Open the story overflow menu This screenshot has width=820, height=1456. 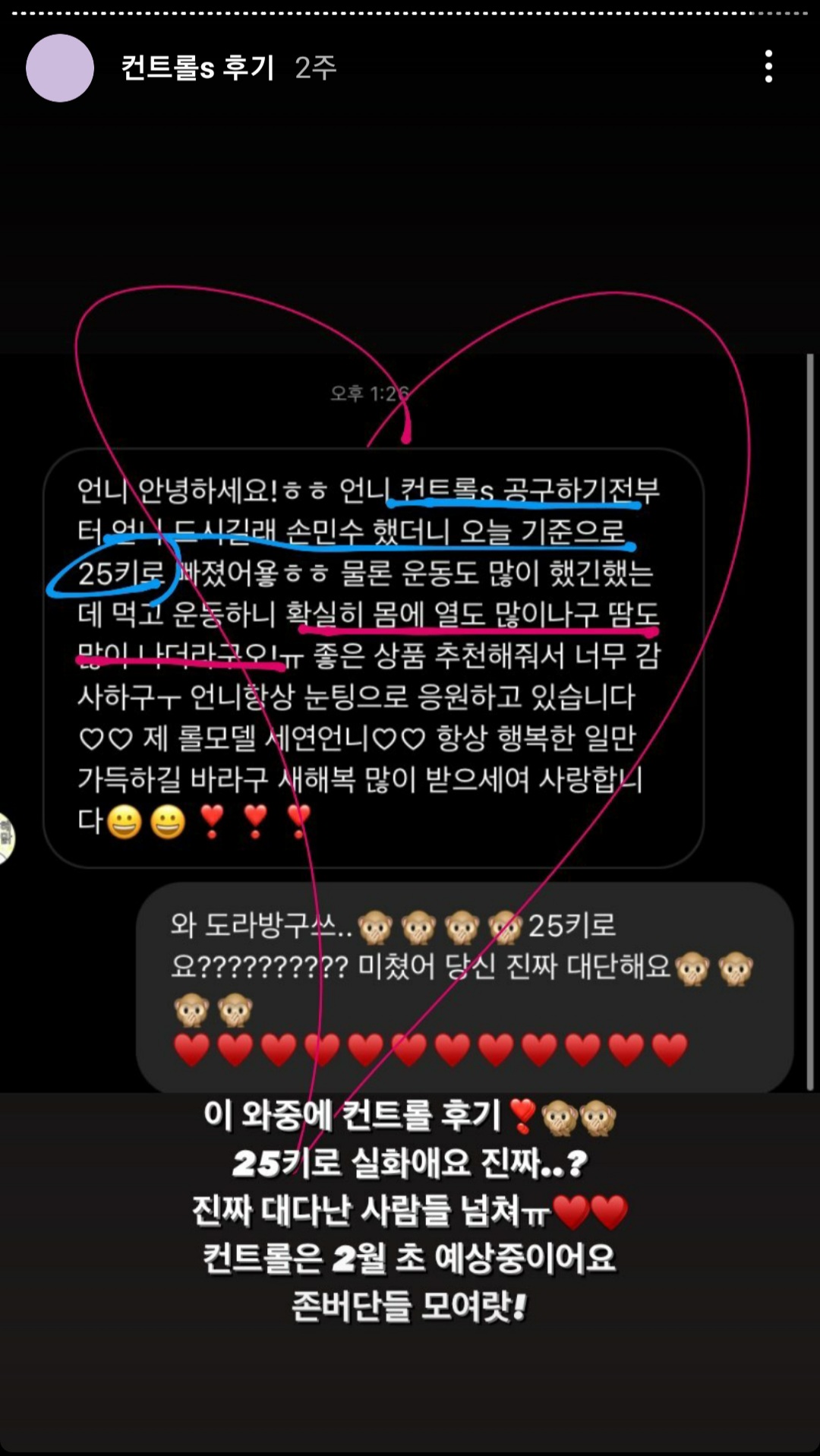click(768, 67)
